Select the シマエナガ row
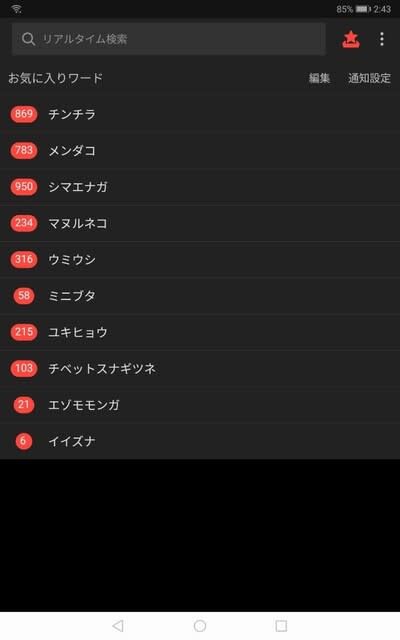The height and width of the screenshot is (640, 400). coord(200,187)
